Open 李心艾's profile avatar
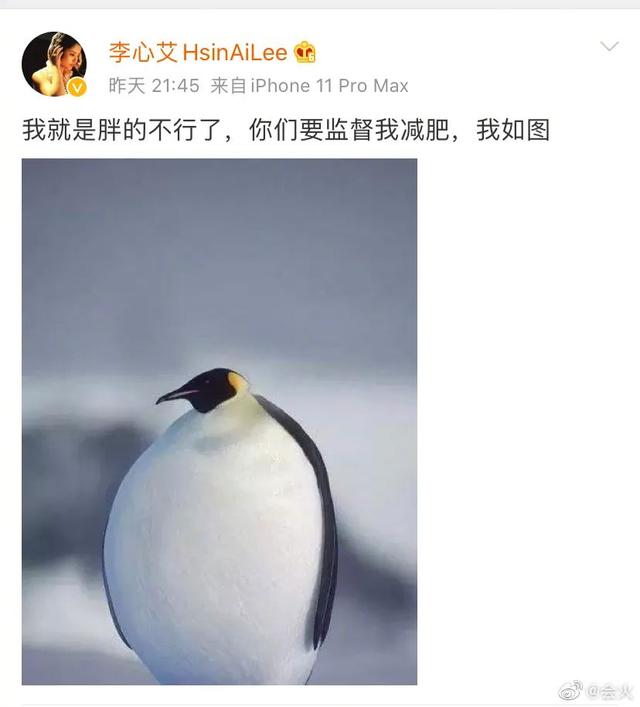Image resolution: width=640 pixels, height=707 pixels. tap(54, 64)
